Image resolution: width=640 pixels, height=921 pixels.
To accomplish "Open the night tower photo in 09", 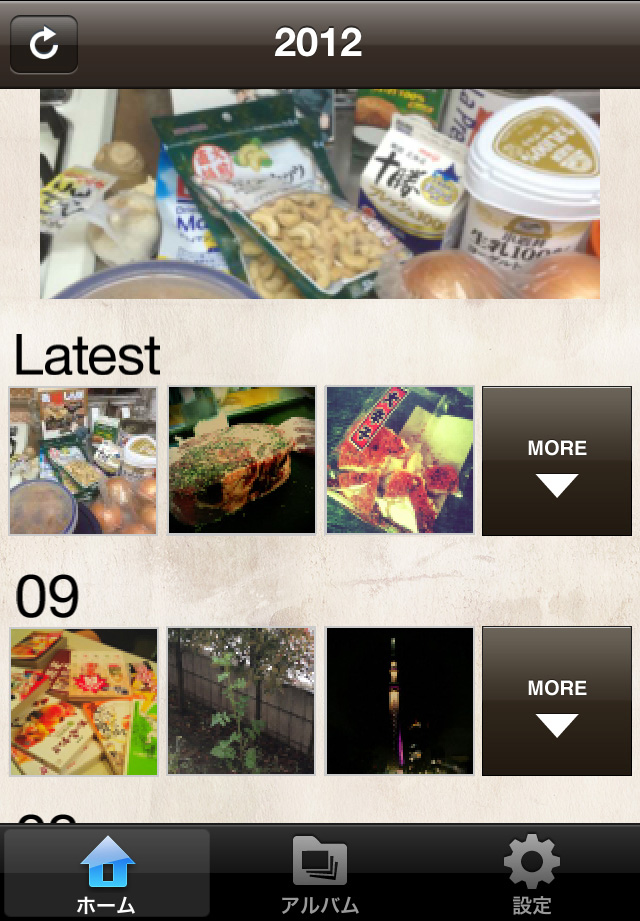I will [x=399, y=701].
